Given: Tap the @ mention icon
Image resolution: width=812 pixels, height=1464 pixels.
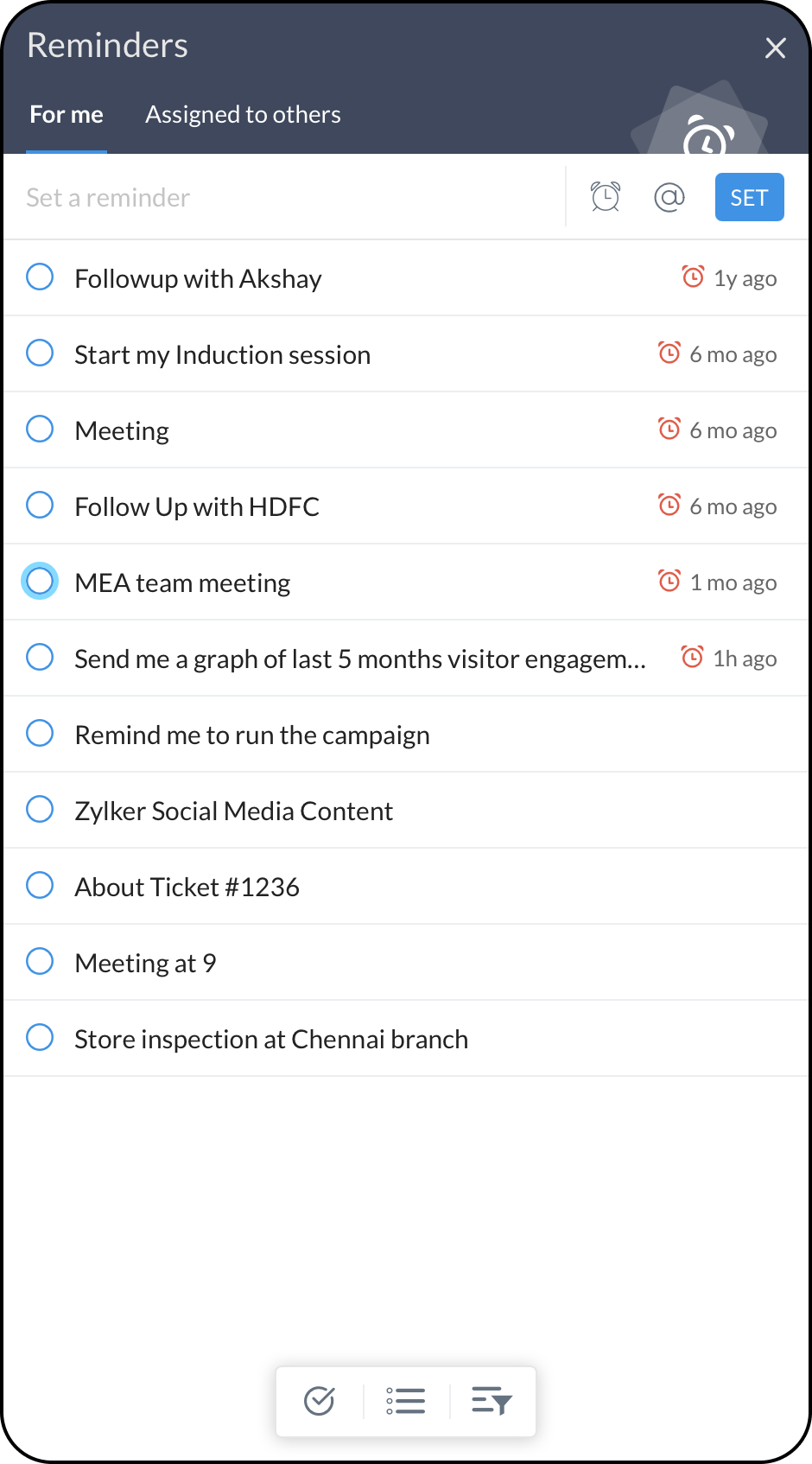Looking at the screenshot, I should tap(669, 197).
